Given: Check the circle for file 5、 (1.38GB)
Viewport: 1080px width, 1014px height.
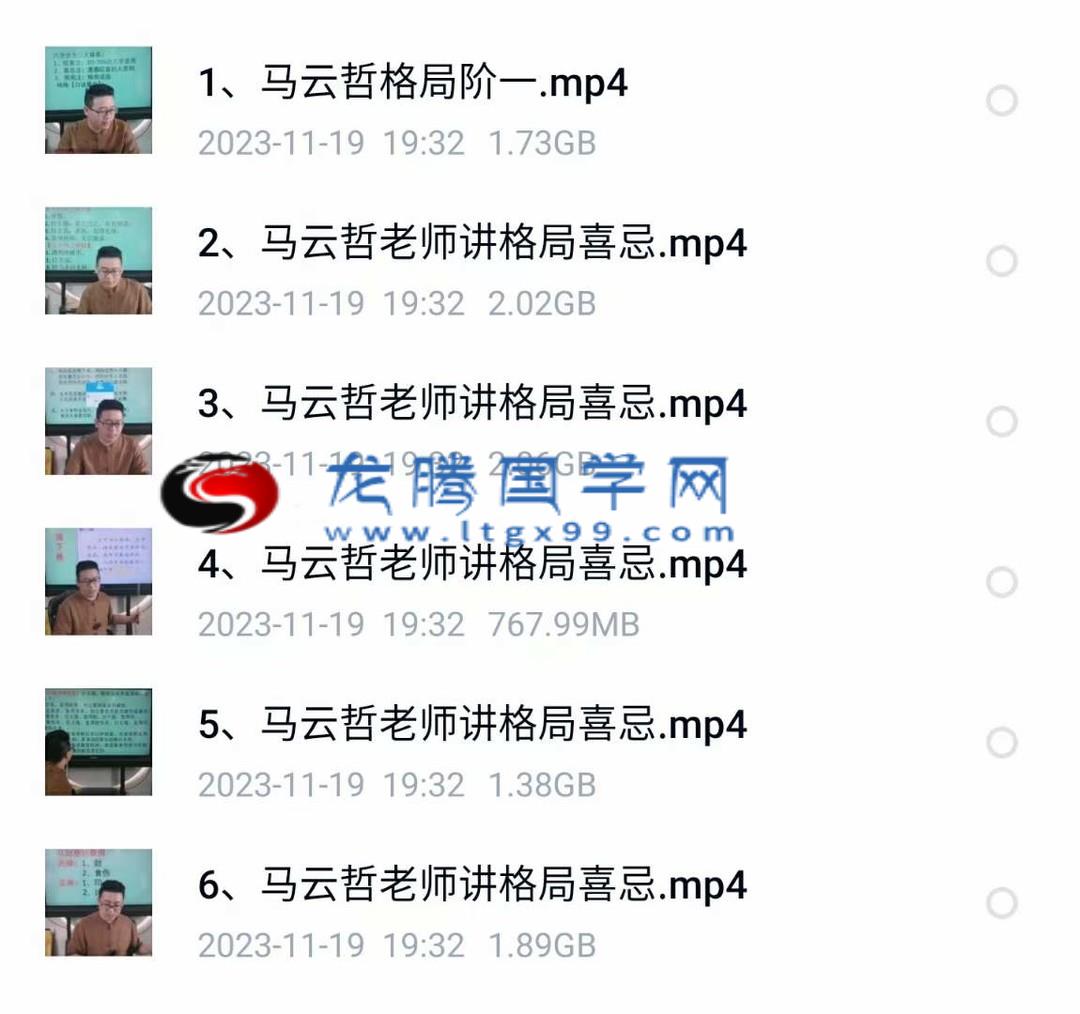Looking at the screenshot, I should pos(1001,743).
